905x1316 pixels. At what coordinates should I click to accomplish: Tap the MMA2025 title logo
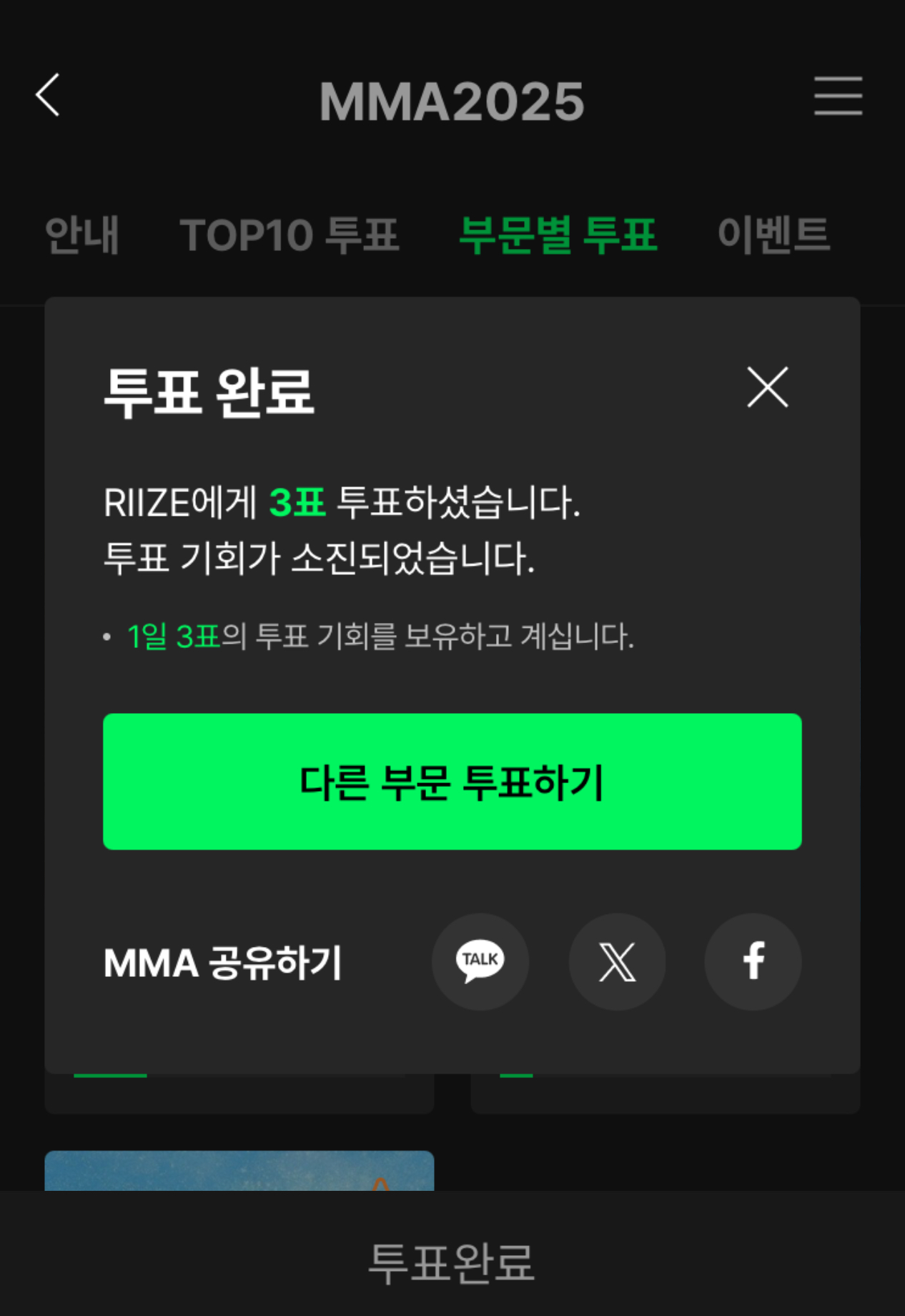click(452, 100)
